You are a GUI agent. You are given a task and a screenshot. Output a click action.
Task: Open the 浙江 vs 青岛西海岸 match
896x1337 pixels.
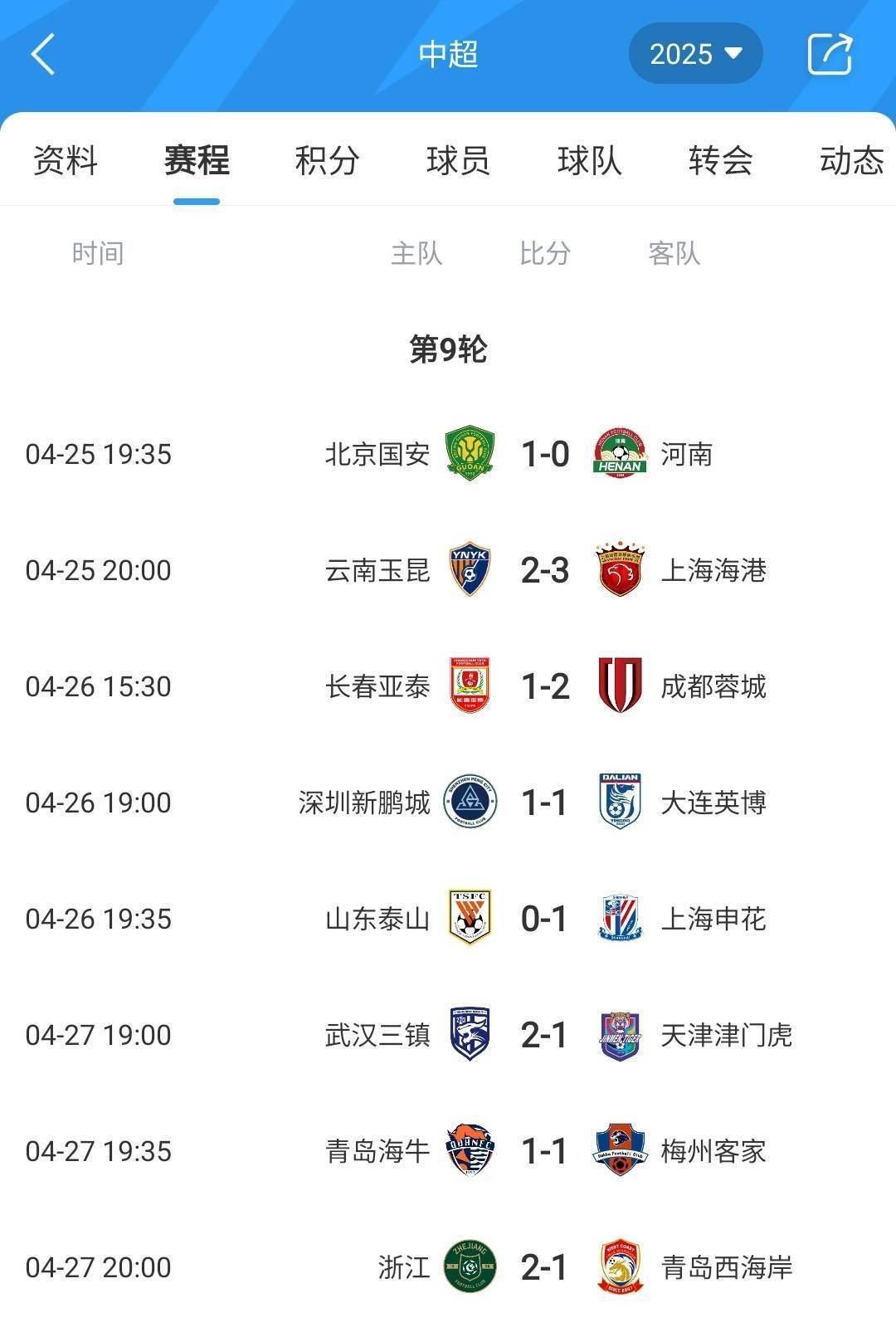point(544,1267)
